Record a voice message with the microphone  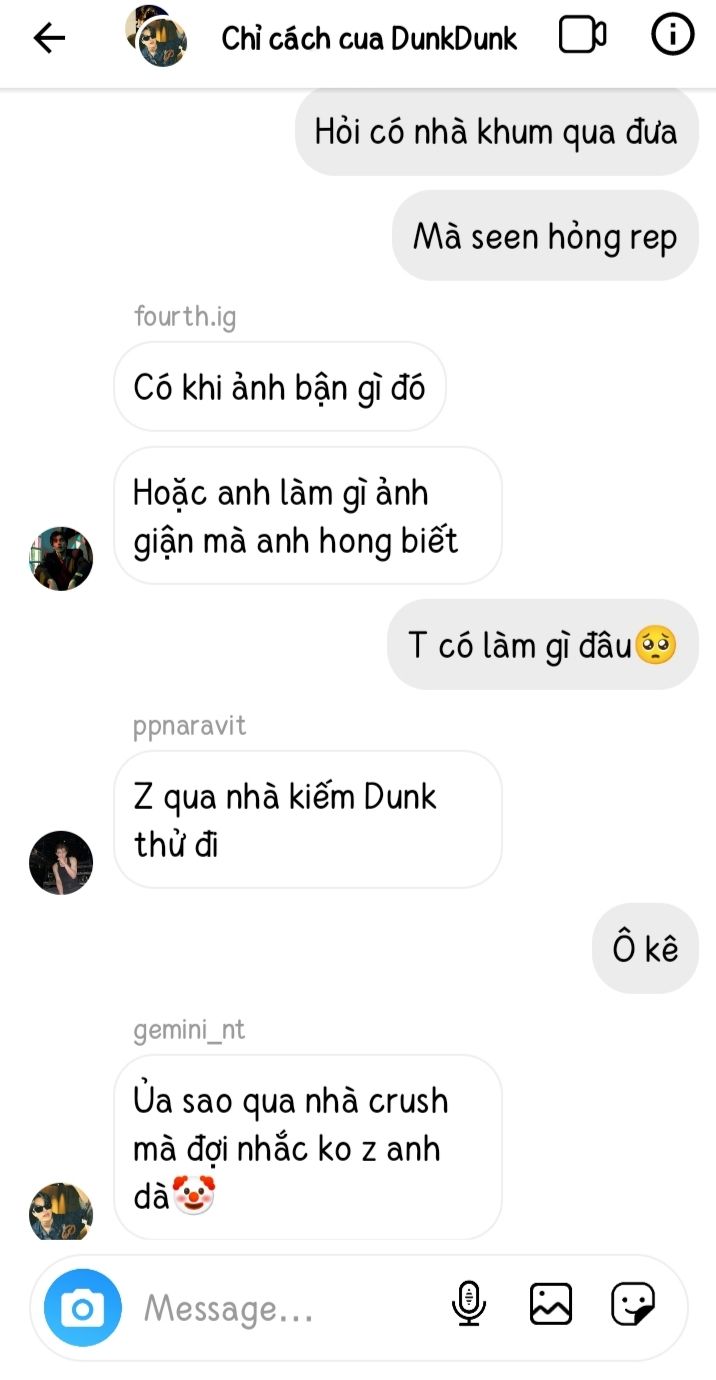(469, 1304)
